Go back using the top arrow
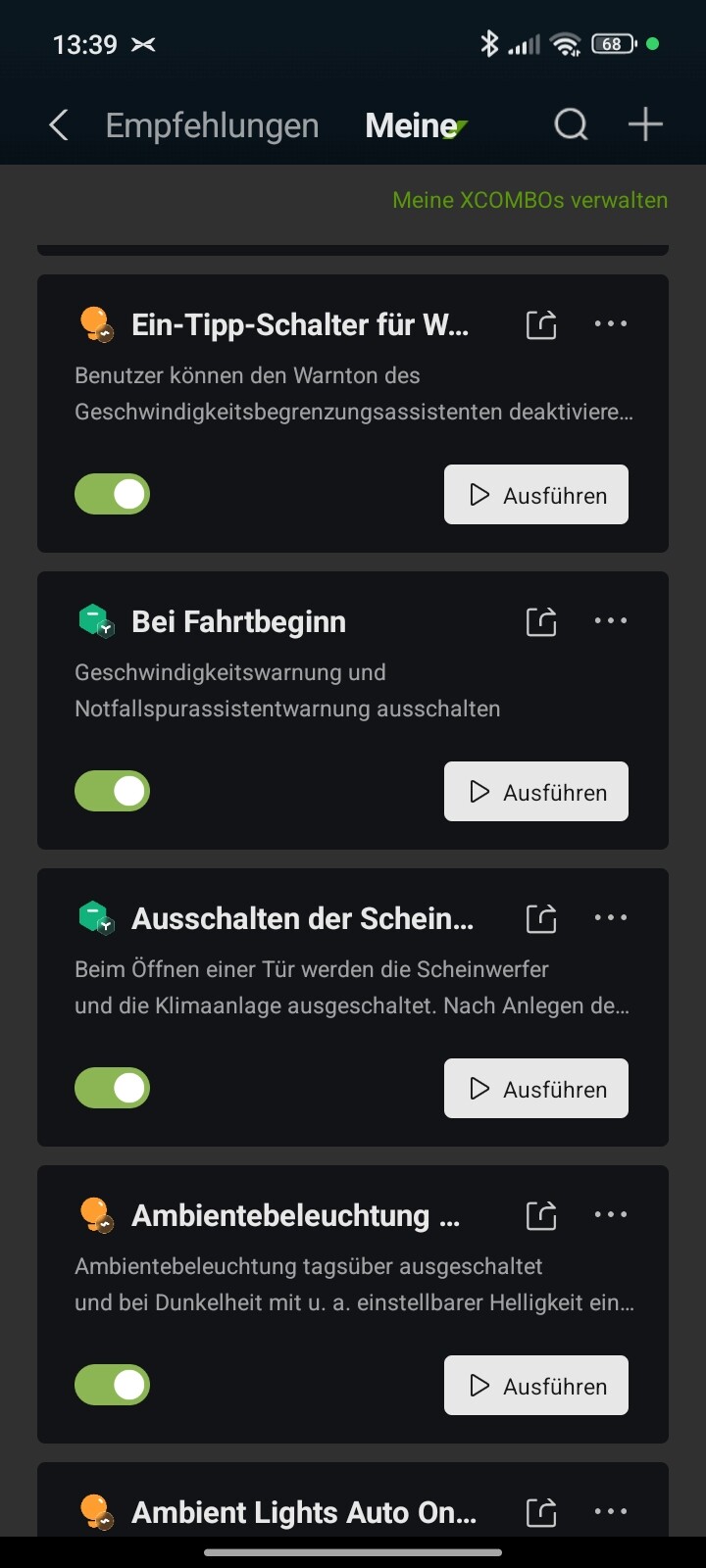This screenshot has height=1568, width=706. coord(59,125)
